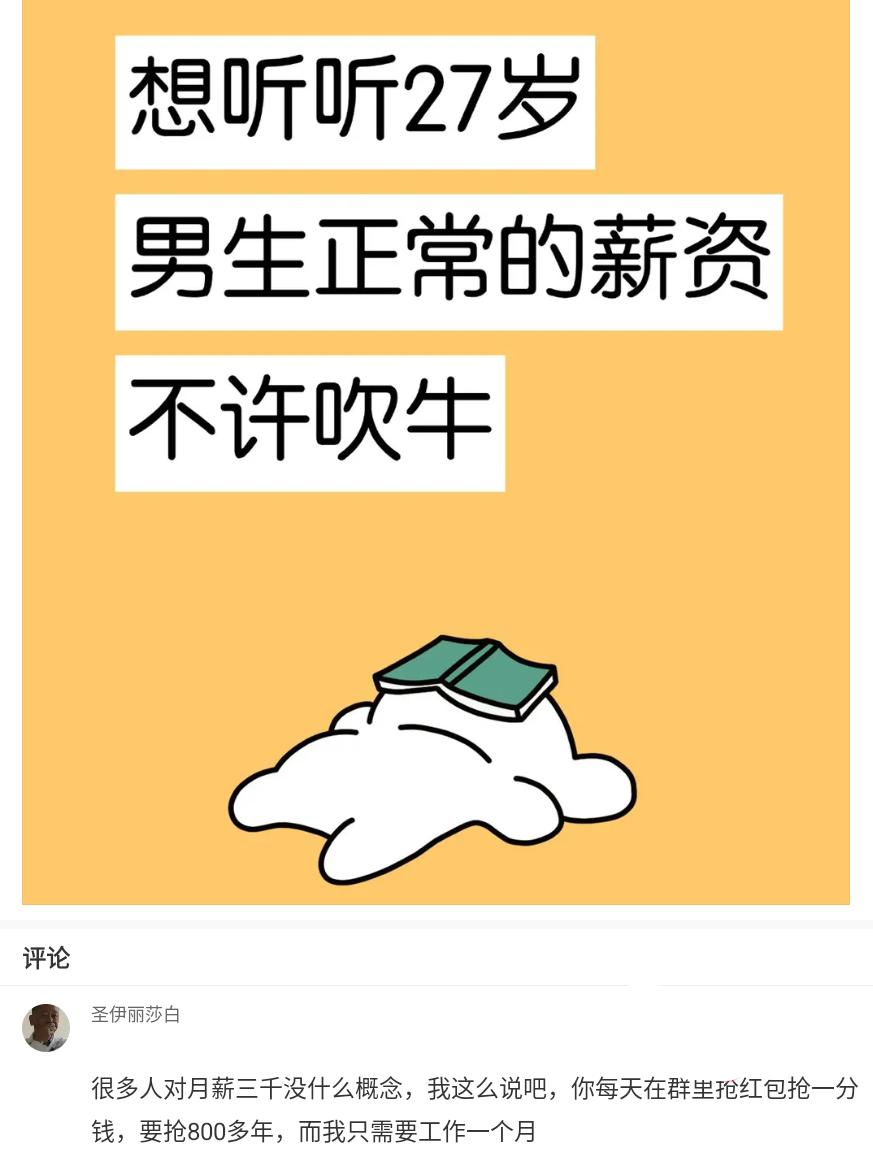Image resolution: width=873 pixels, height=1164 pixels.
Task: Click the comment text about 月薪三千
Action: (400, 1093)
